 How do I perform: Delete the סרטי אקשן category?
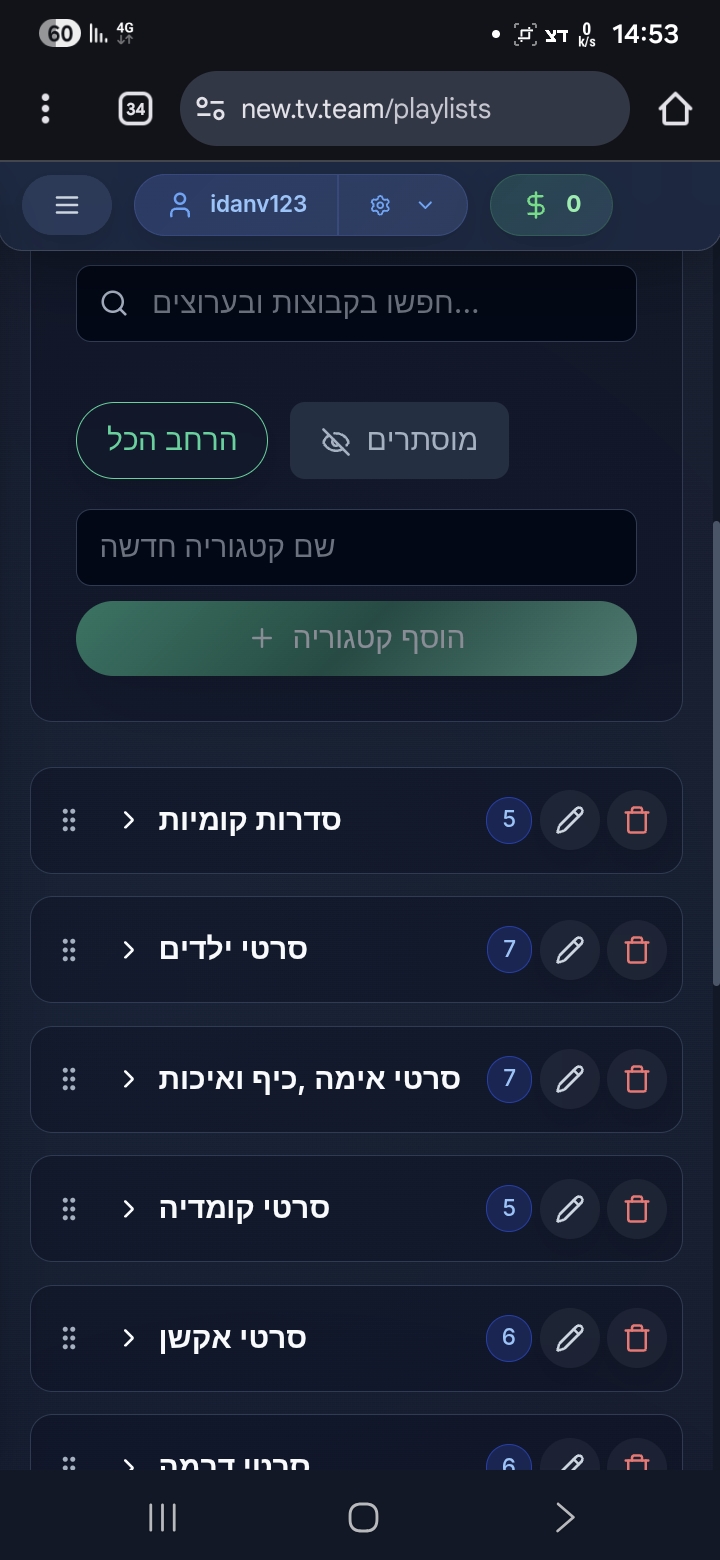point(637,1338)
